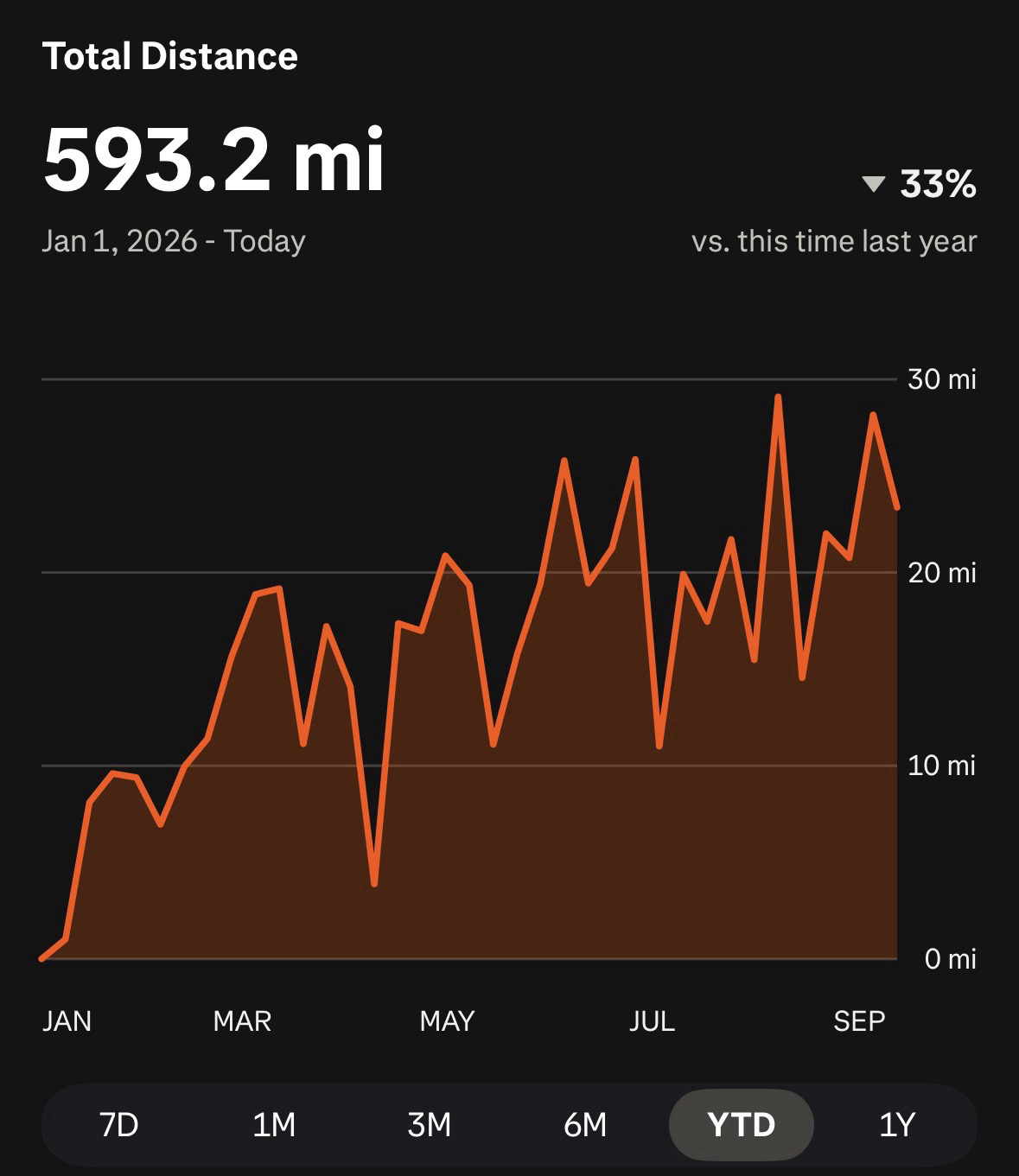The image size is (1019, 1176).
Task: Switch to the 6M range
Action: point(585,1125)
